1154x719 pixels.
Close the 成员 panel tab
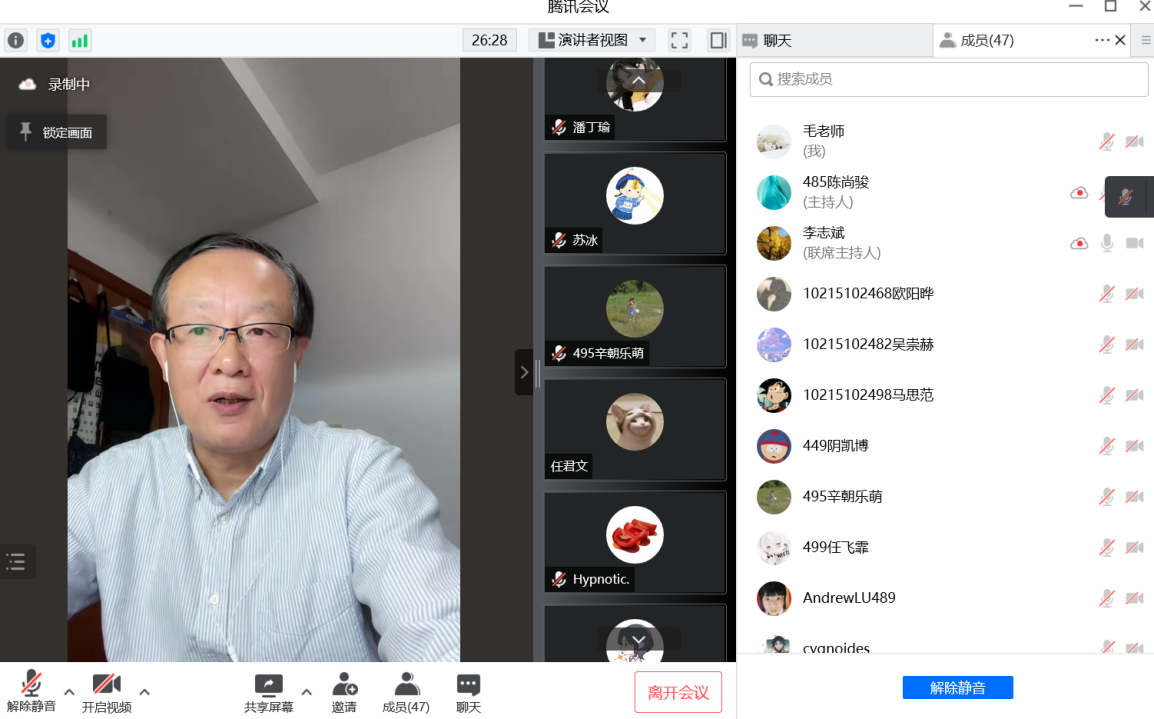point(1120,41)
